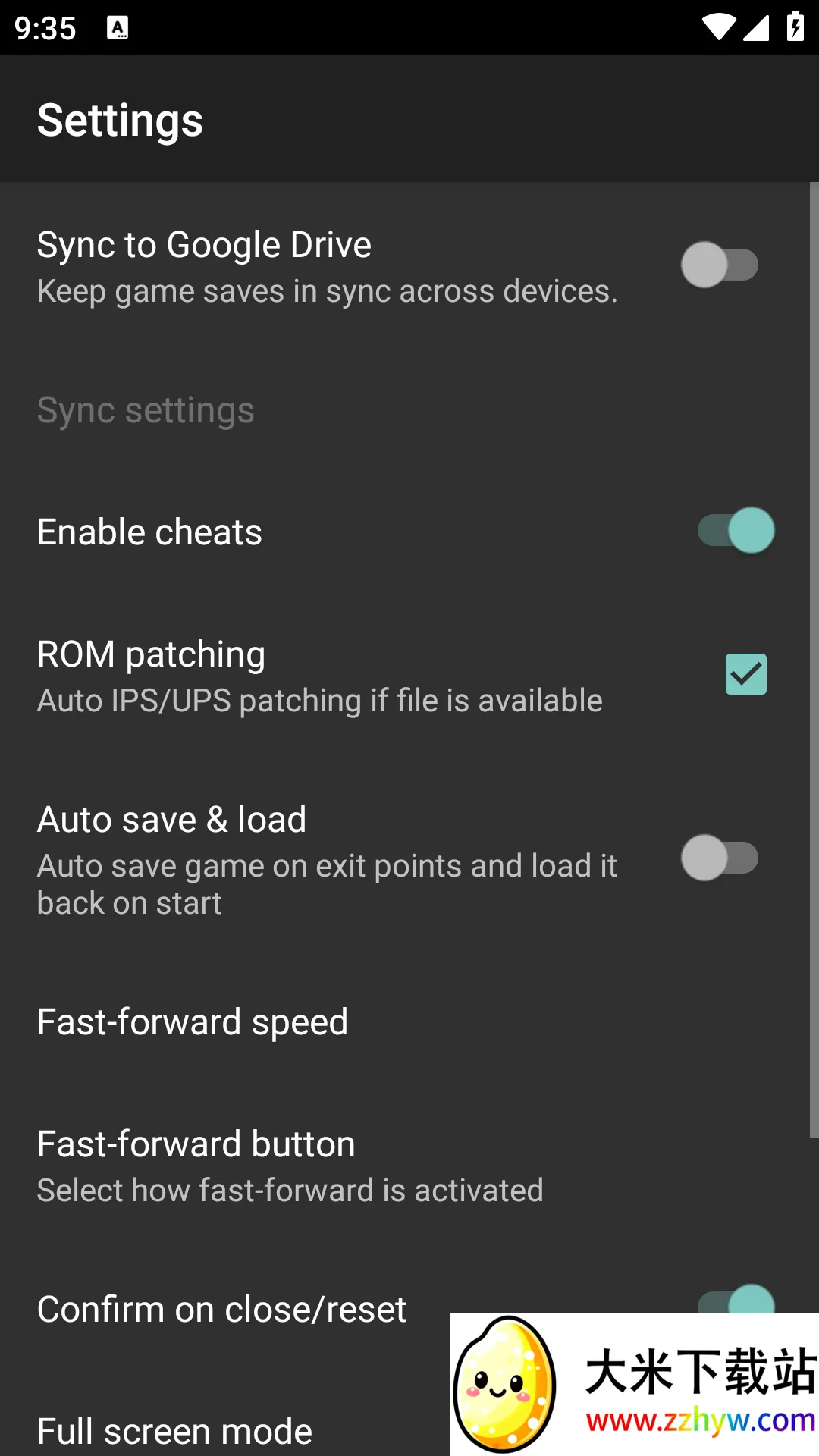Tap the greyed-out Sync settings entry

[145, 409]
